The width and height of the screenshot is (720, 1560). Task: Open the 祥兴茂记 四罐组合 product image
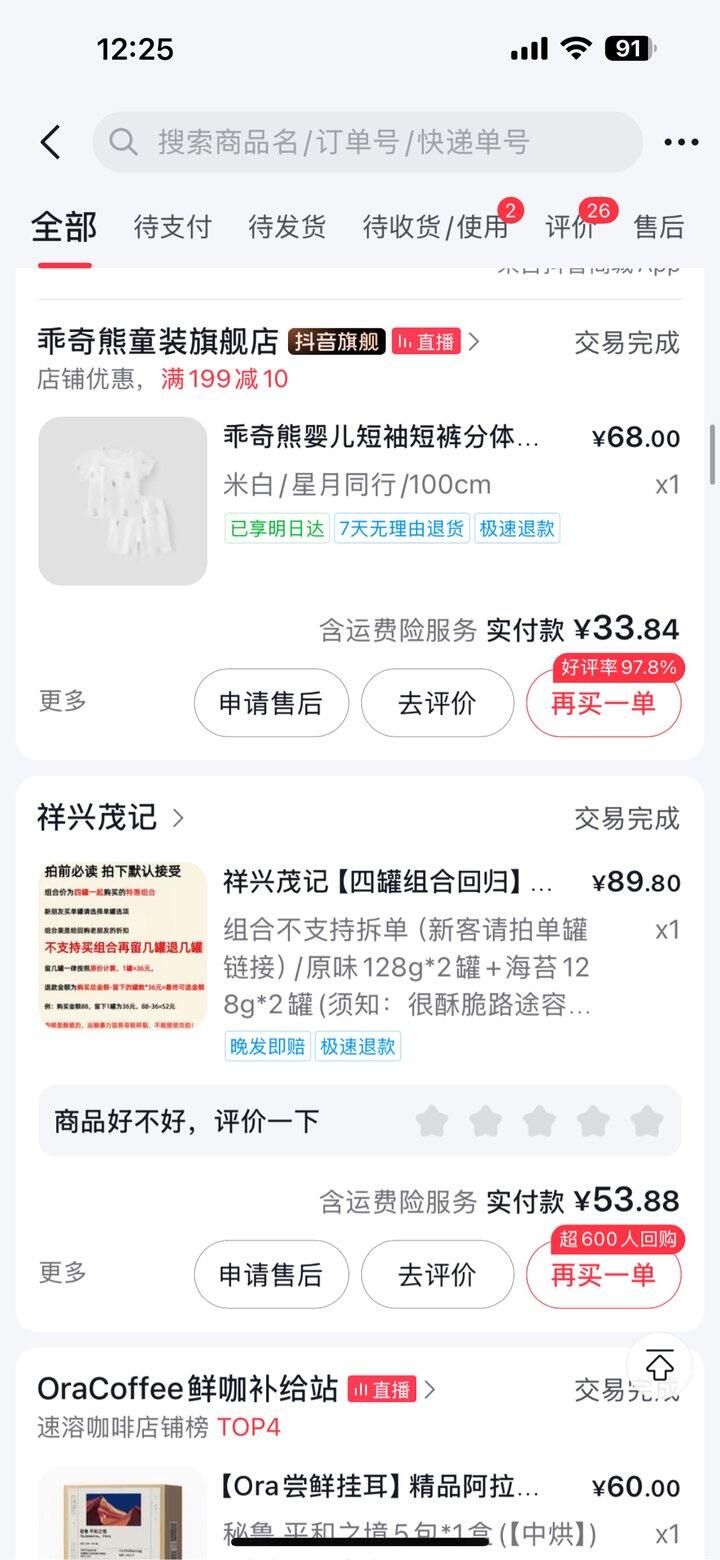pos(123,946)
